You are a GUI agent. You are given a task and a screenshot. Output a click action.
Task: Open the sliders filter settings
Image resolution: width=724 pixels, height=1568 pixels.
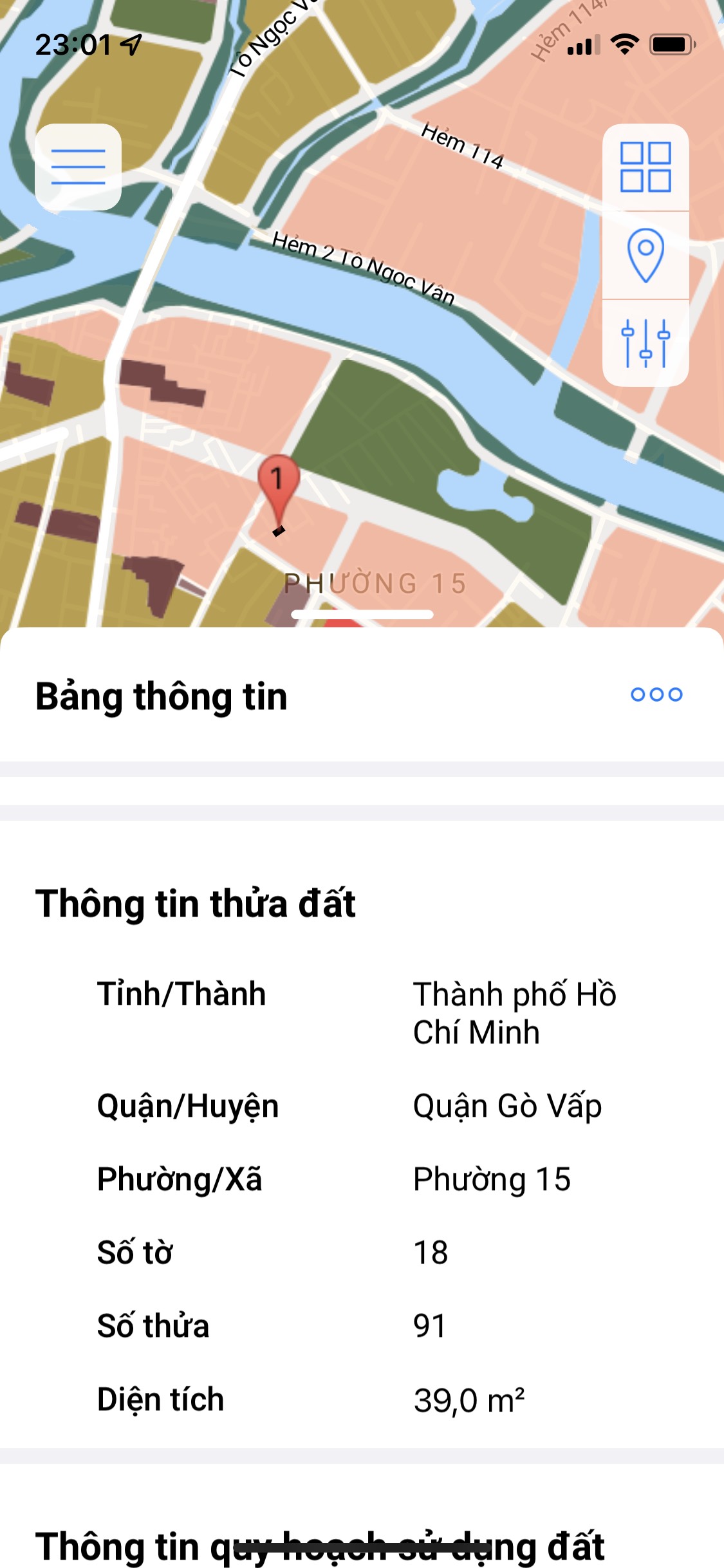645,343
